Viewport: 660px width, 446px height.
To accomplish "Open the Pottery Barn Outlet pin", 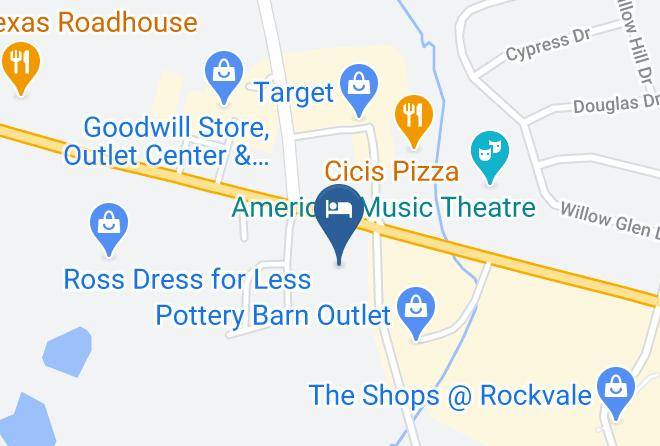I will coord(416,313).
